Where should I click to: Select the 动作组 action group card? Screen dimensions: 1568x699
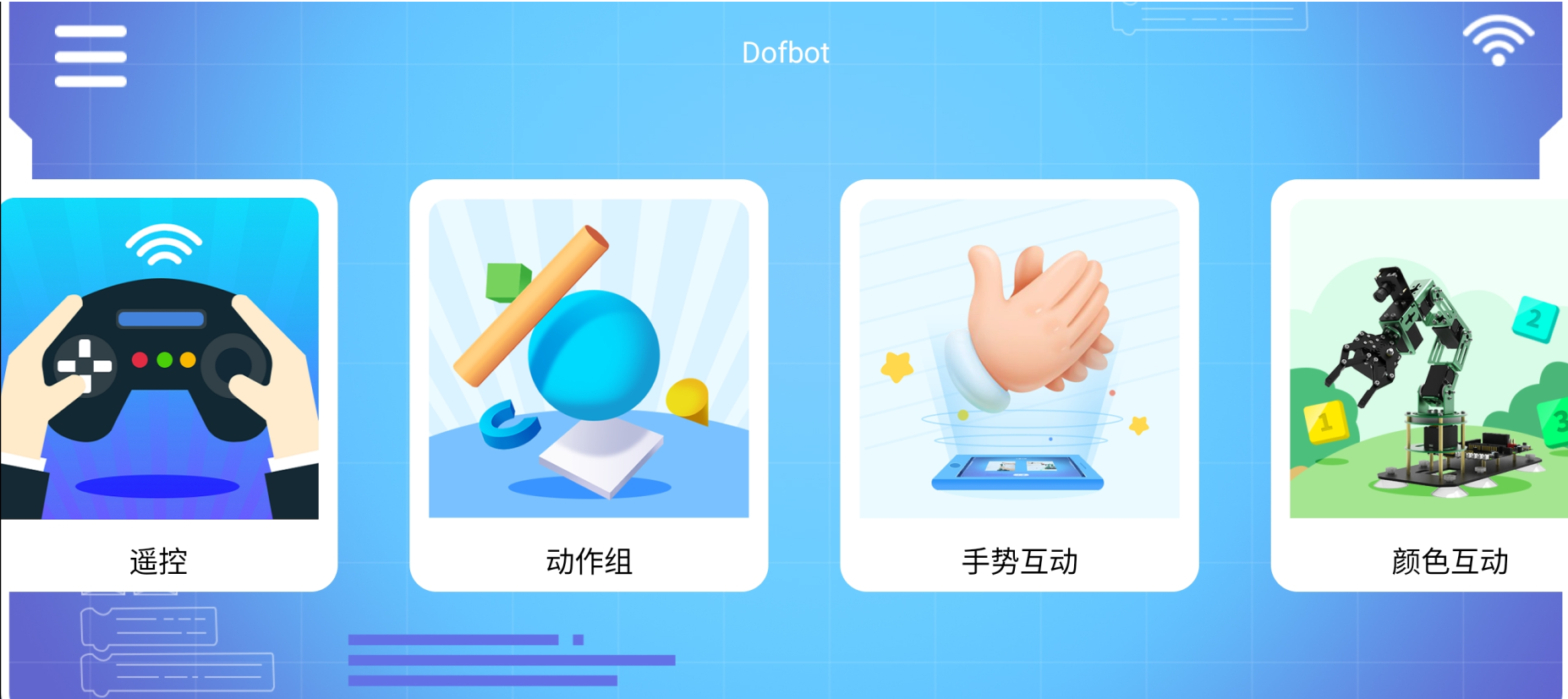589,385
